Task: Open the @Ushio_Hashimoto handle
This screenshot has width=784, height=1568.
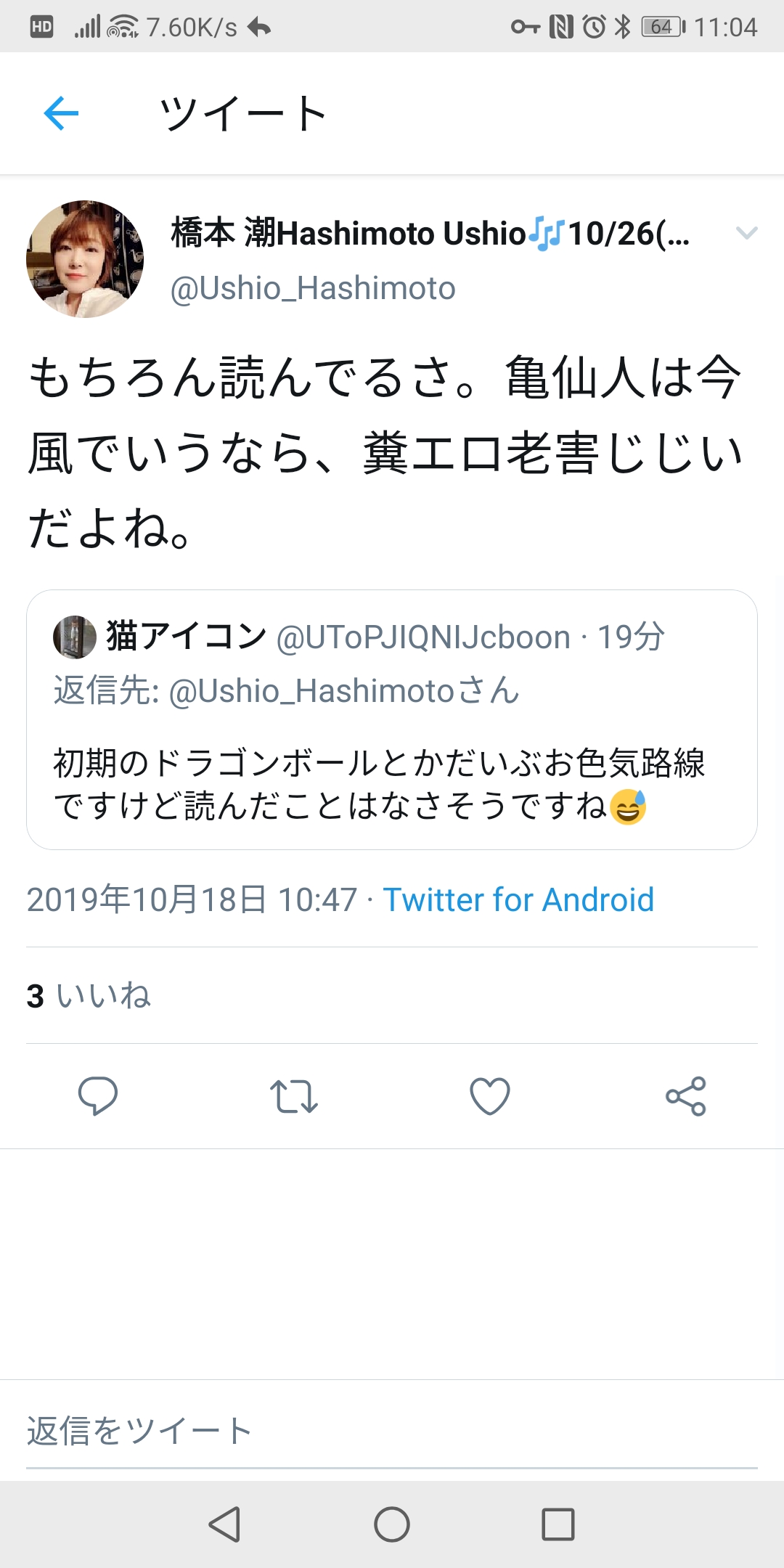Action: 313,288
